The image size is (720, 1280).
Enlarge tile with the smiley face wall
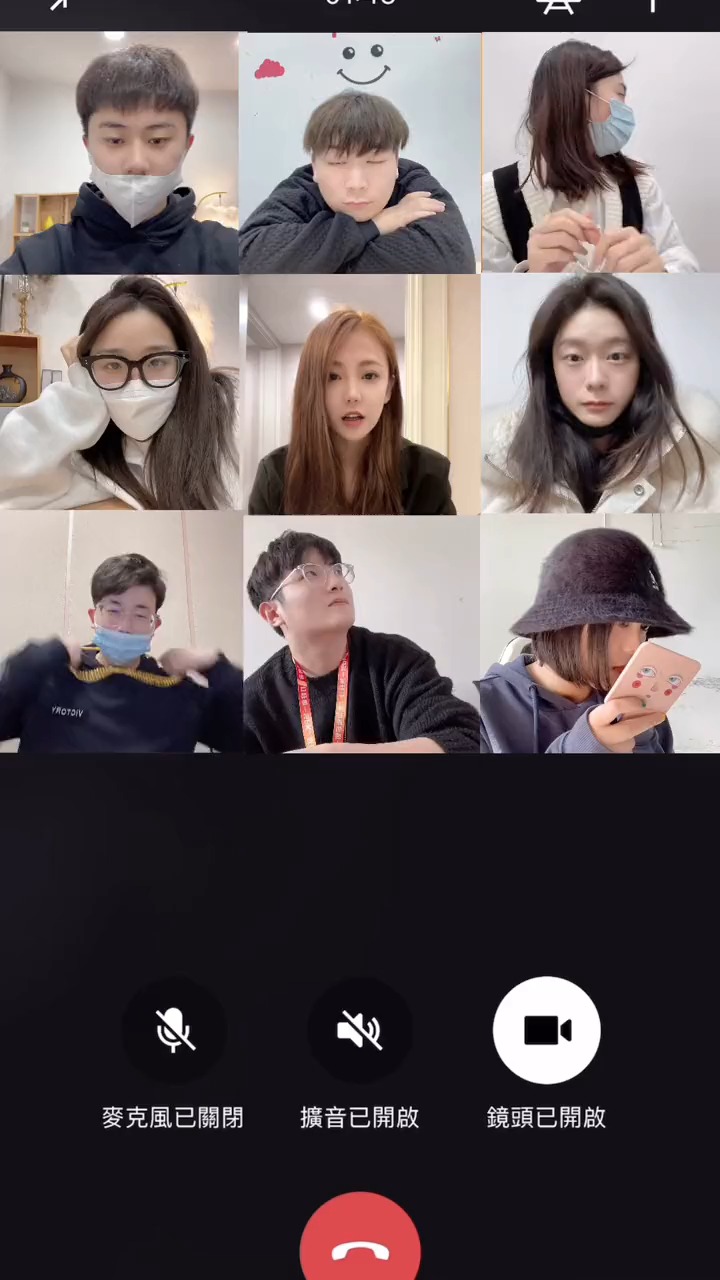360,154
